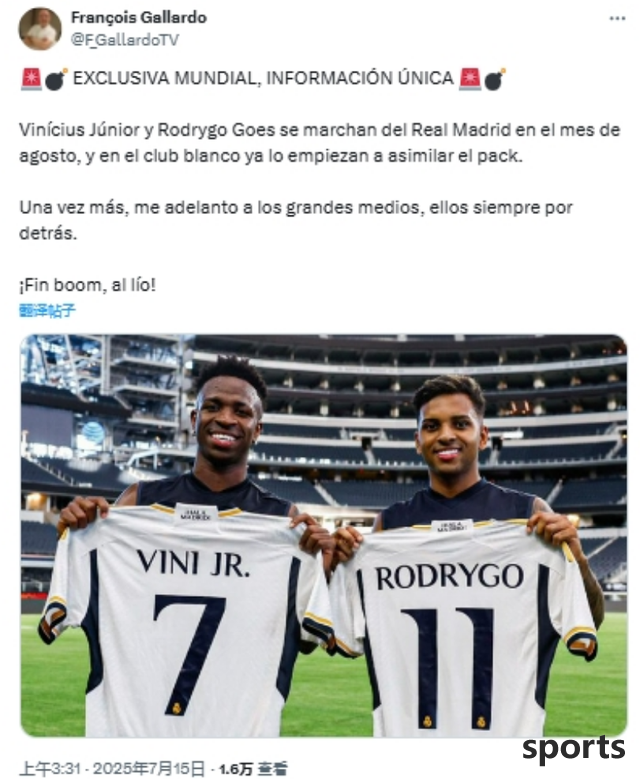Open the tweet's overflow menu

point(617,19)
